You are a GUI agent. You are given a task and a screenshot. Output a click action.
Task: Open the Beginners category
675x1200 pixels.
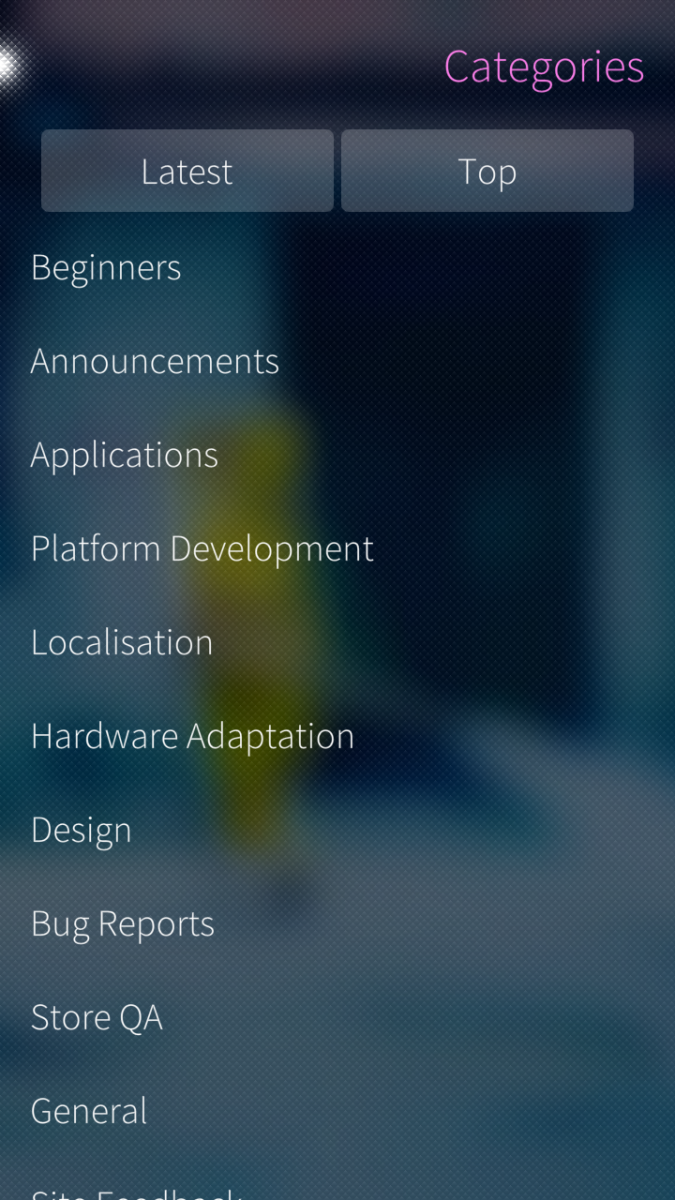pos(106,268)
